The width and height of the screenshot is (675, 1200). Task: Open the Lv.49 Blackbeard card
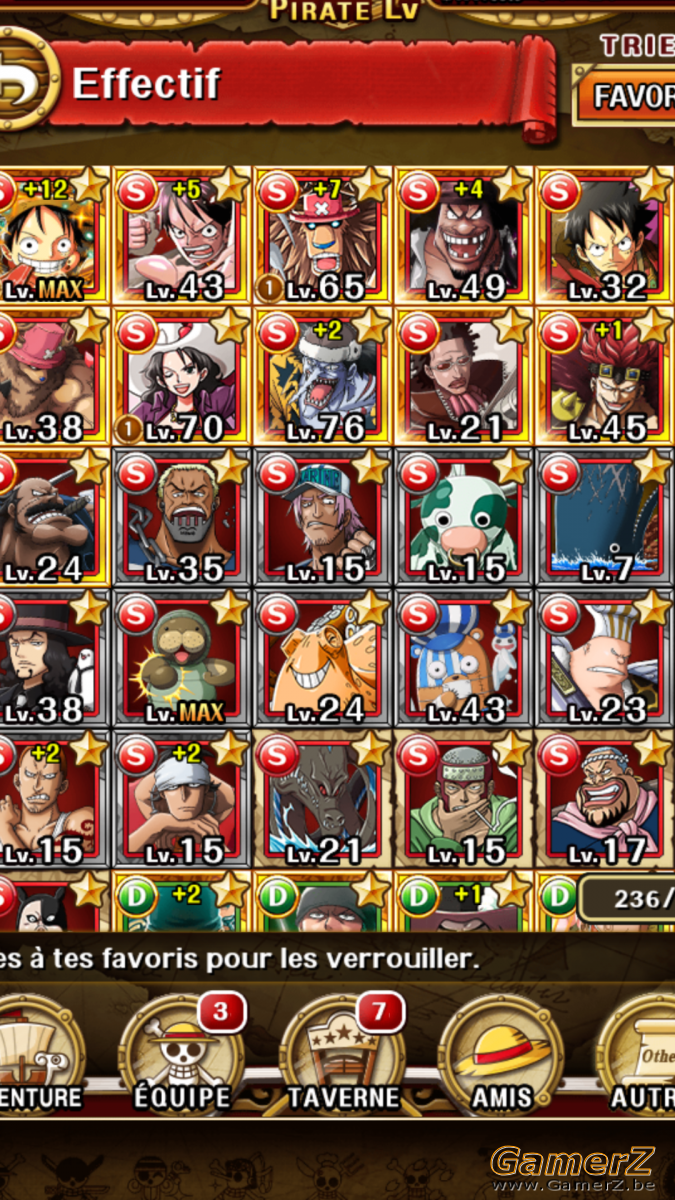[464, 235]
